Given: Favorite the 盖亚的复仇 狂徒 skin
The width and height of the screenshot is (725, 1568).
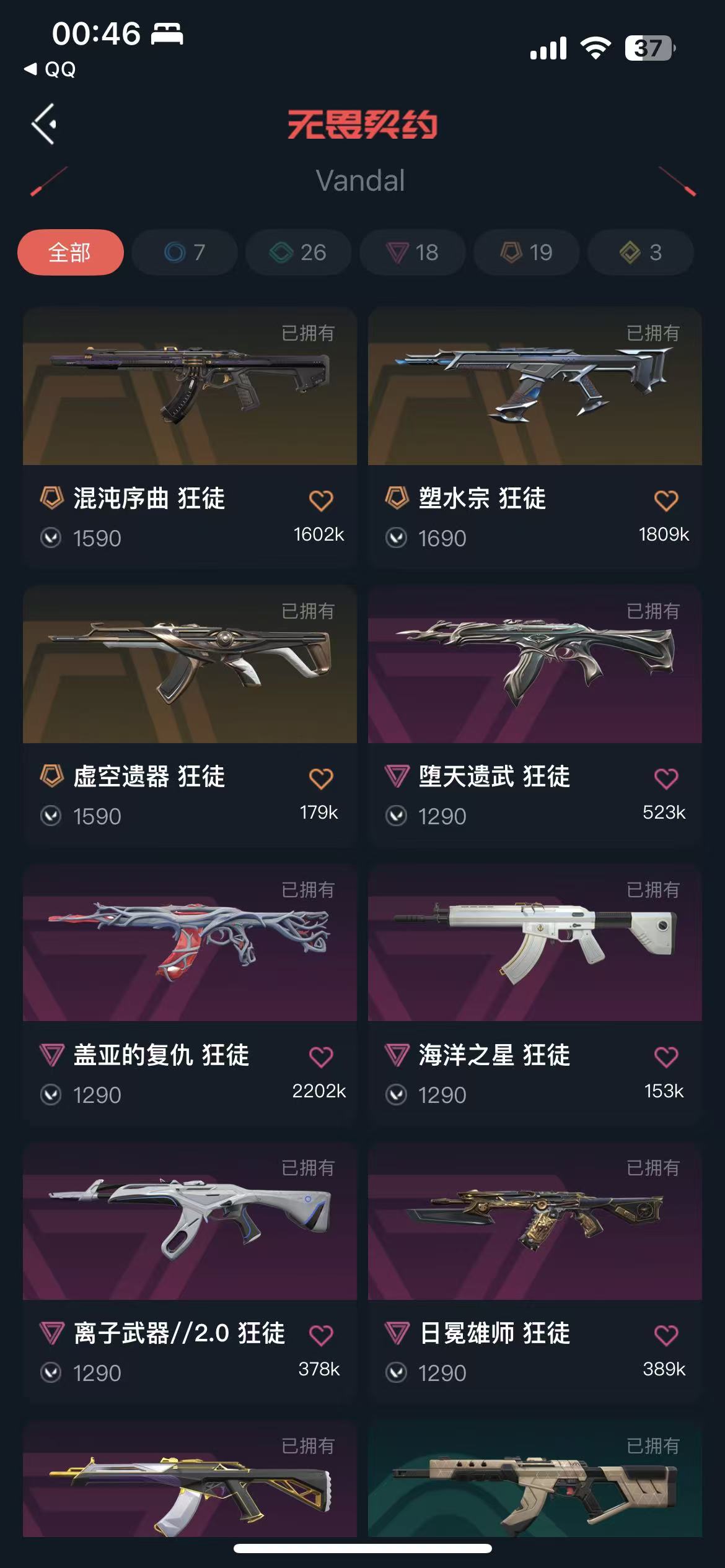Looking at the screenshot, I should [321, 1056].
